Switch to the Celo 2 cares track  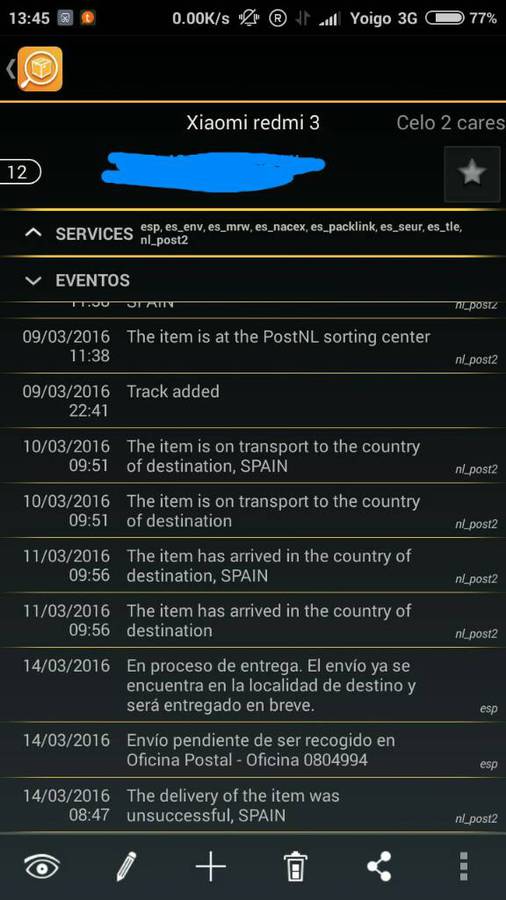(451, 123)
